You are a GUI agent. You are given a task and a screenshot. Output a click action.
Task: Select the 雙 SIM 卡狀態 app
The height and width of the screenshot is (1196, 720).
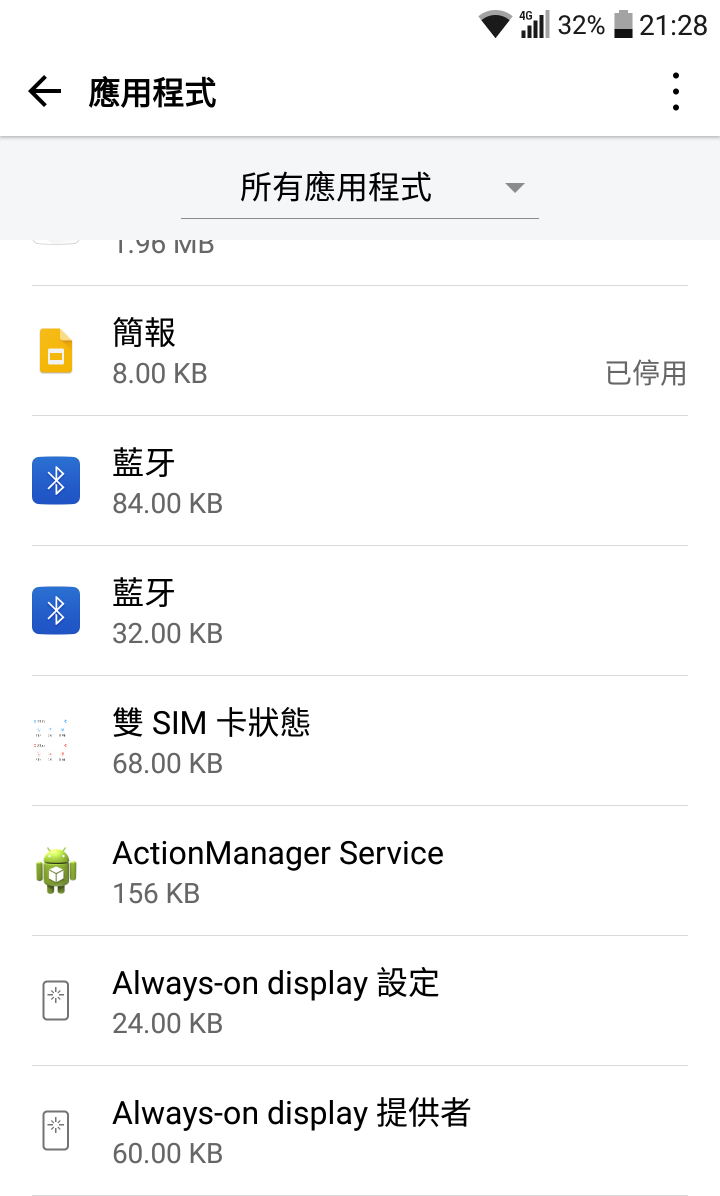tap(360, 741)
